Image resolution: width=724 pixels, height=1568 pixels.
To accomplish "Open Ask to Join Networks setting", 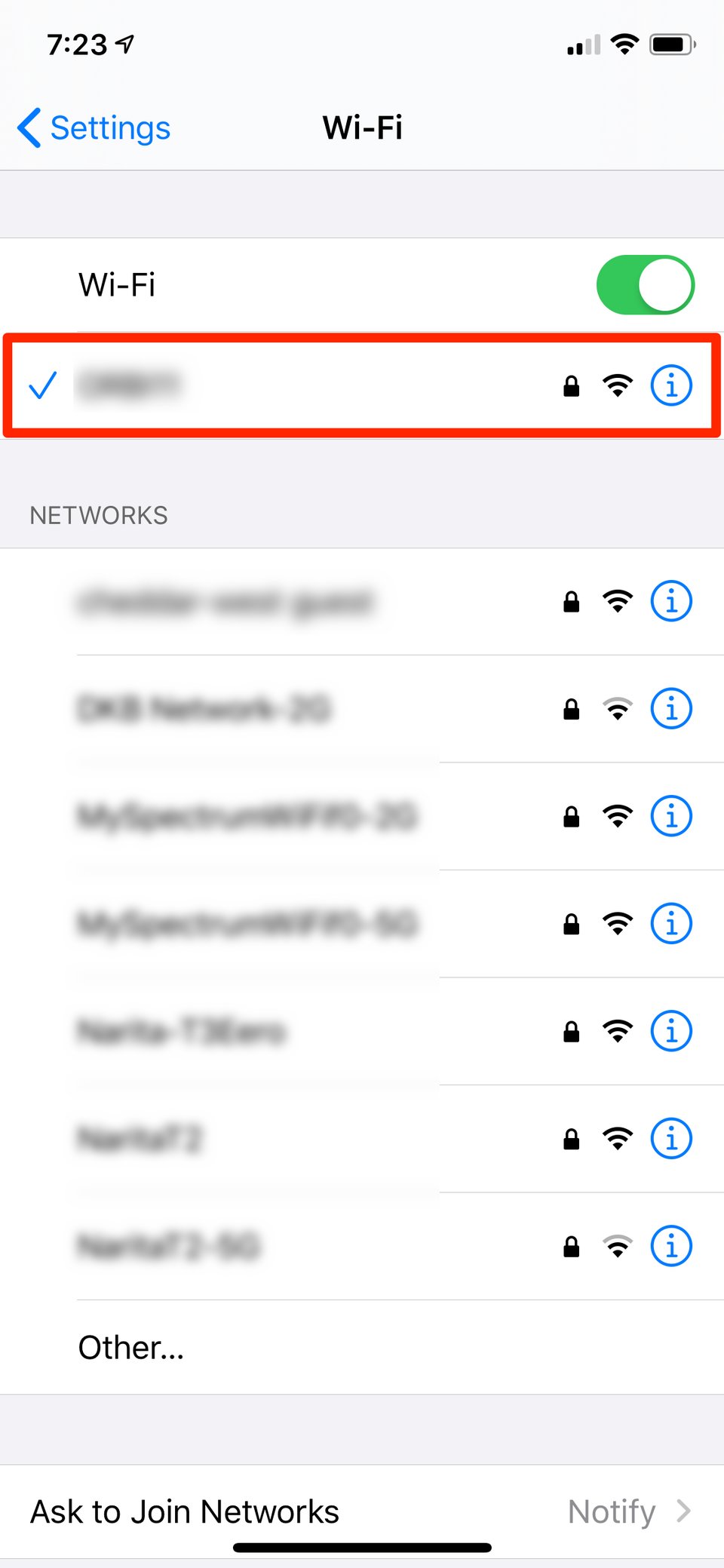I will tap(362, 1511).
